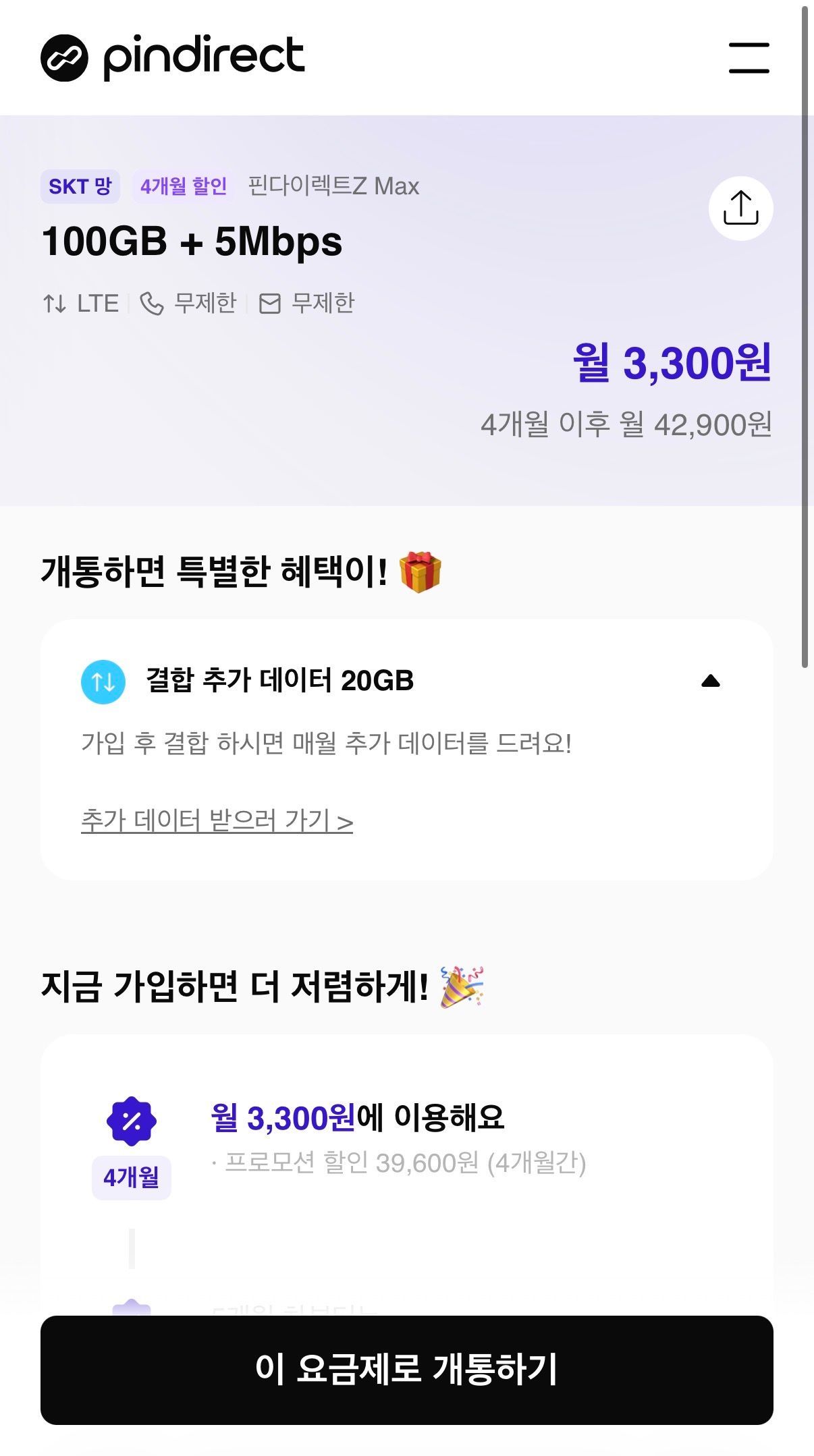The height and width of the screenshot is (1456, 814).
Task: Open the 추가 데이터 받으러 가기 link
Action: click(x=217, y=820)
